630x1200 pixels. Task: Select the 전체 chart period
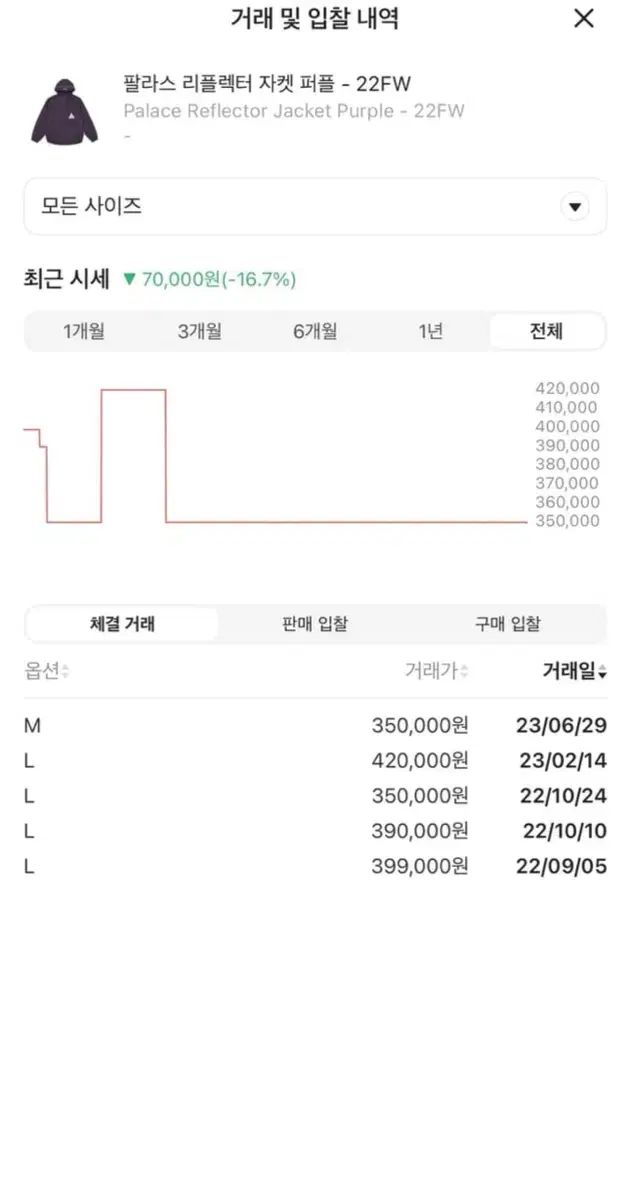pyautogui.click(x=546, y=331)
